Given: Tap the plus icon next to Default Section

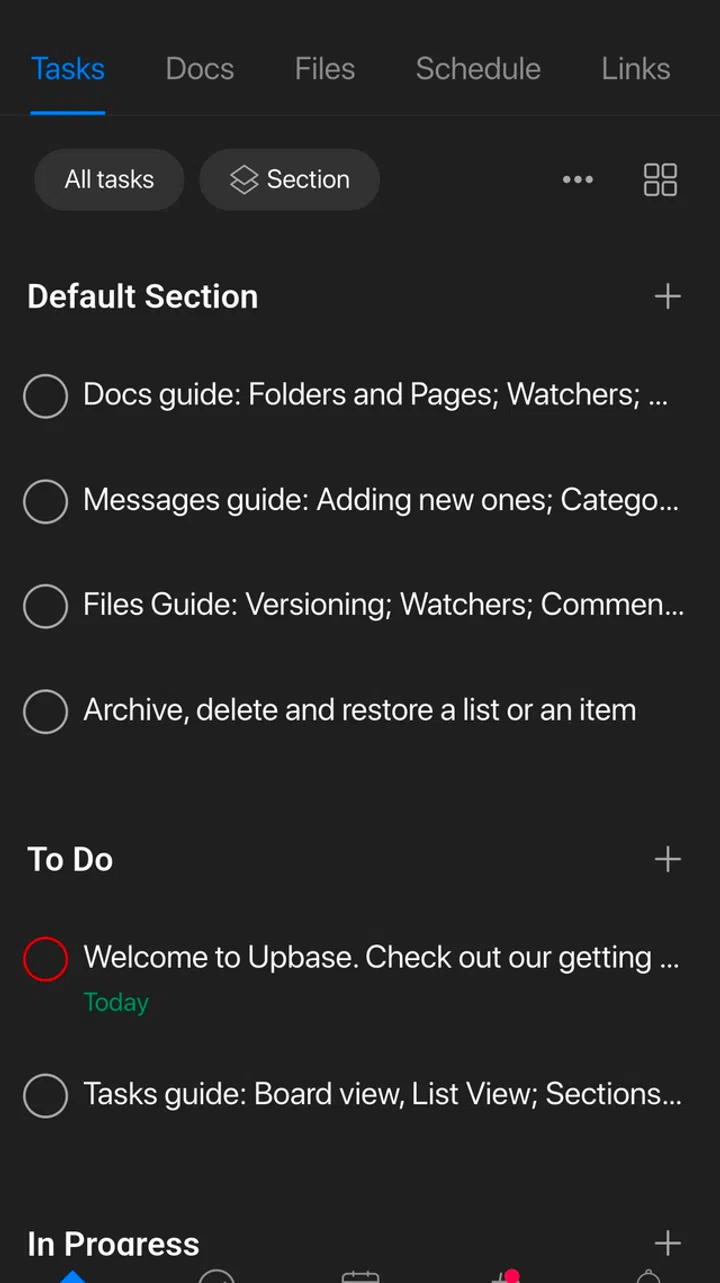Looking at the screenshot, I should (x=667, y=296).
